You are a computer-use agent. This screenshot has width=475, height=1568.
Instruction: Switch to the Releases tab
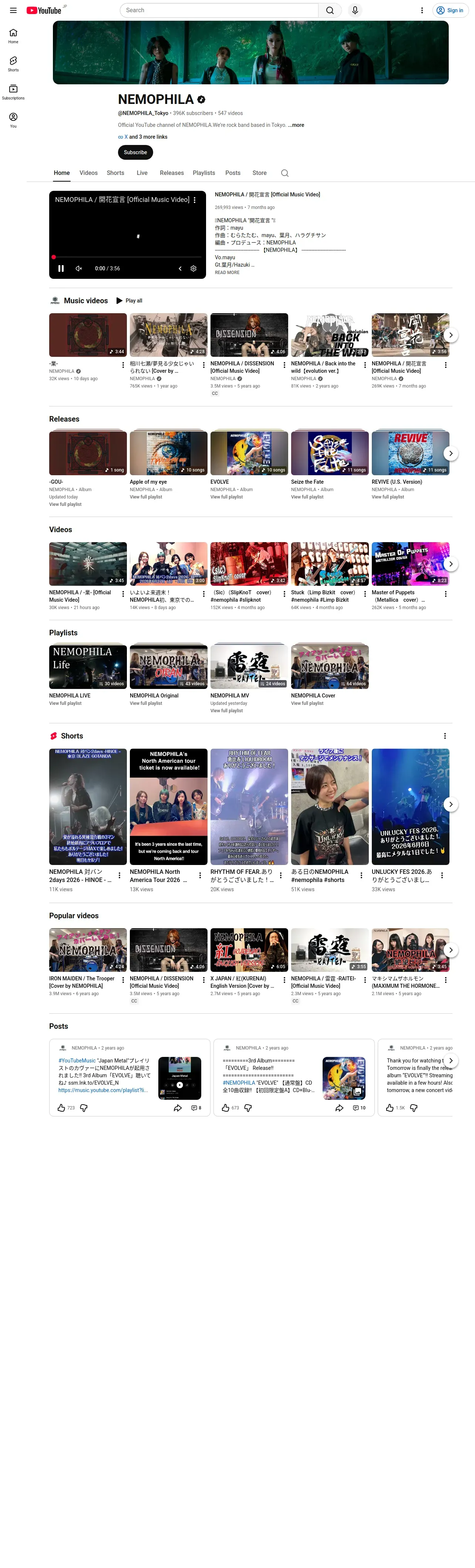coord(172,173)
